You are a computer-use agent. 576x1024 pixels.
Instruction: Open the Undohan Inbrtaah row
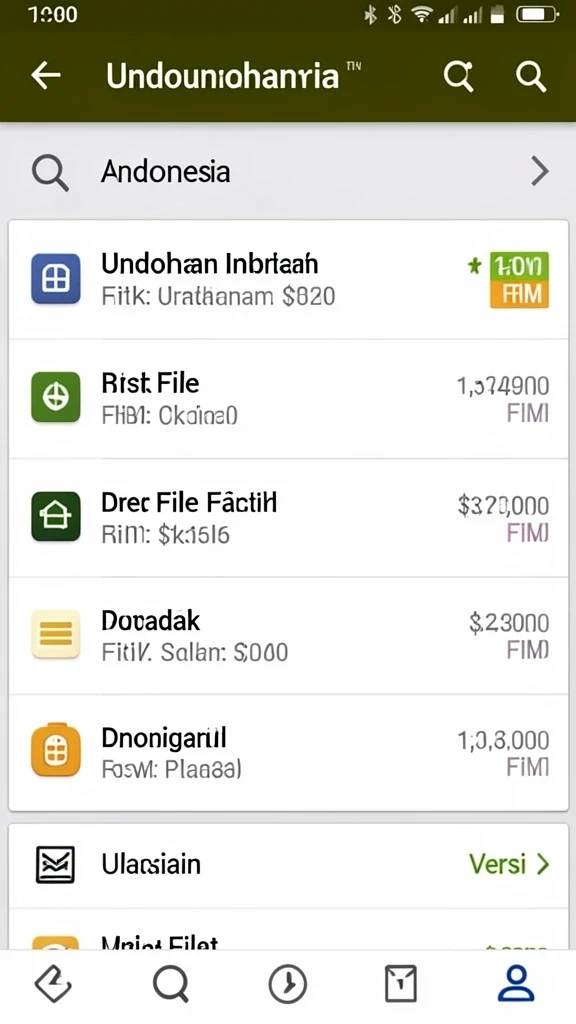288,280
